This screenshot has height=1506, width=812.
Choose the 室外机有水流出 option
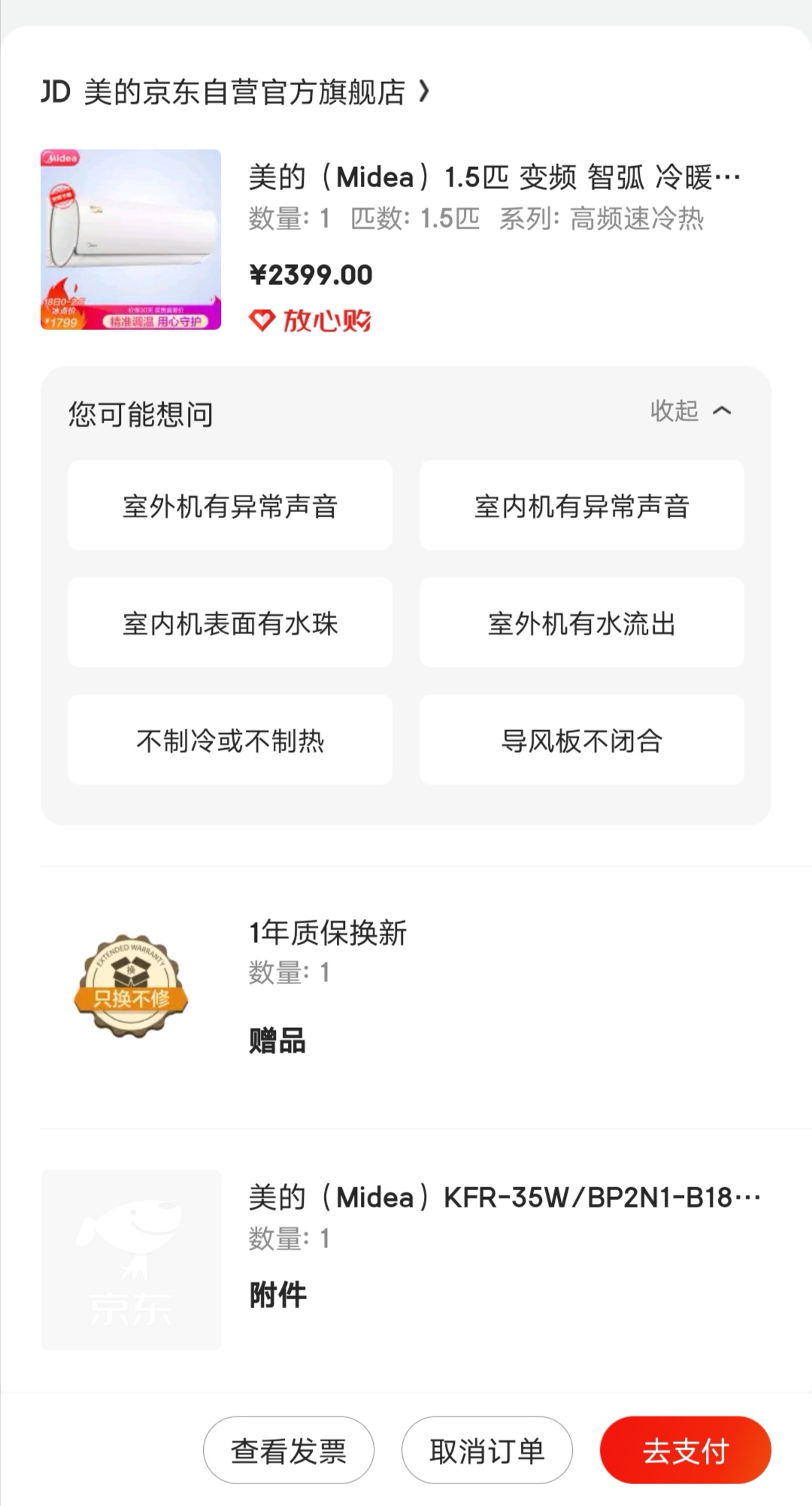[x=582, y=623]
